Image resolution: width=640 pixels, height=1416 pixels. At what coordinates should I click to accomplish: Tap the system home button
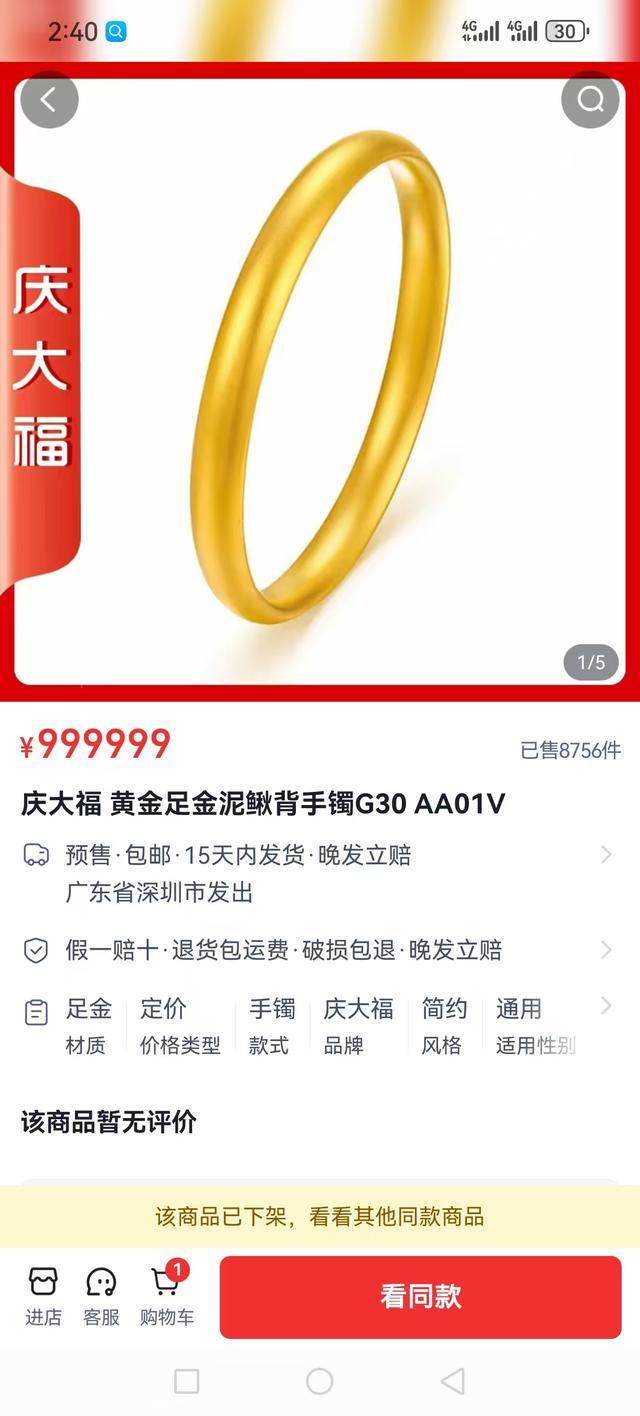point(320,1381)
